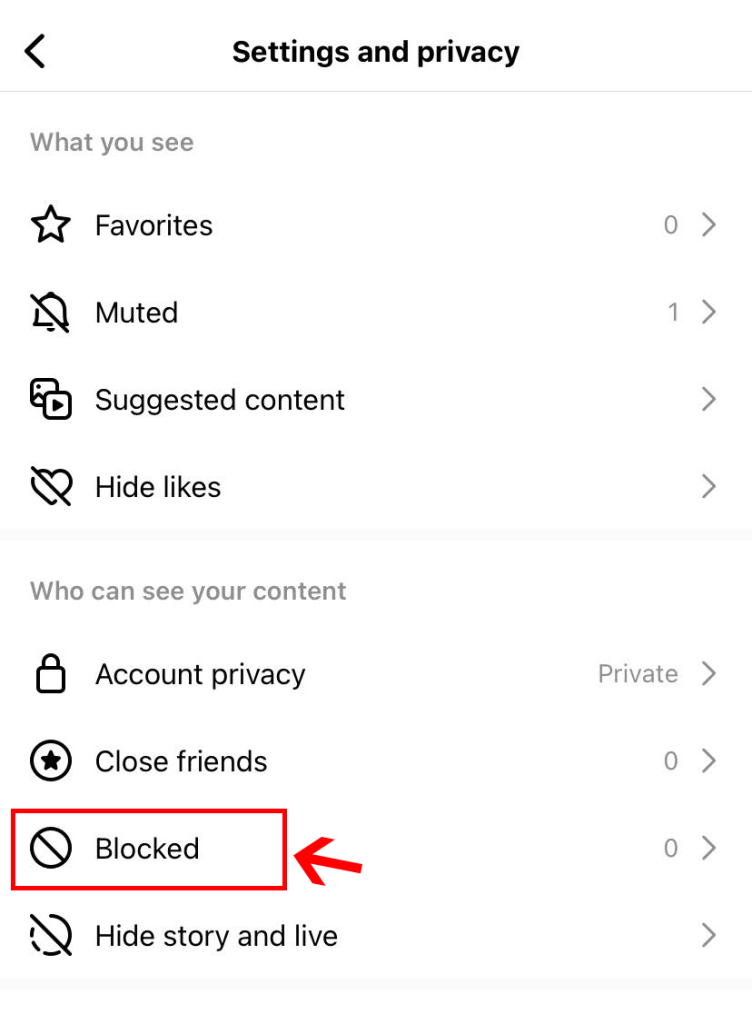The height and width of the screenshot is (1024, 752).
Task: Expand Hide likes with its chevron
Action: pos(709,487)
